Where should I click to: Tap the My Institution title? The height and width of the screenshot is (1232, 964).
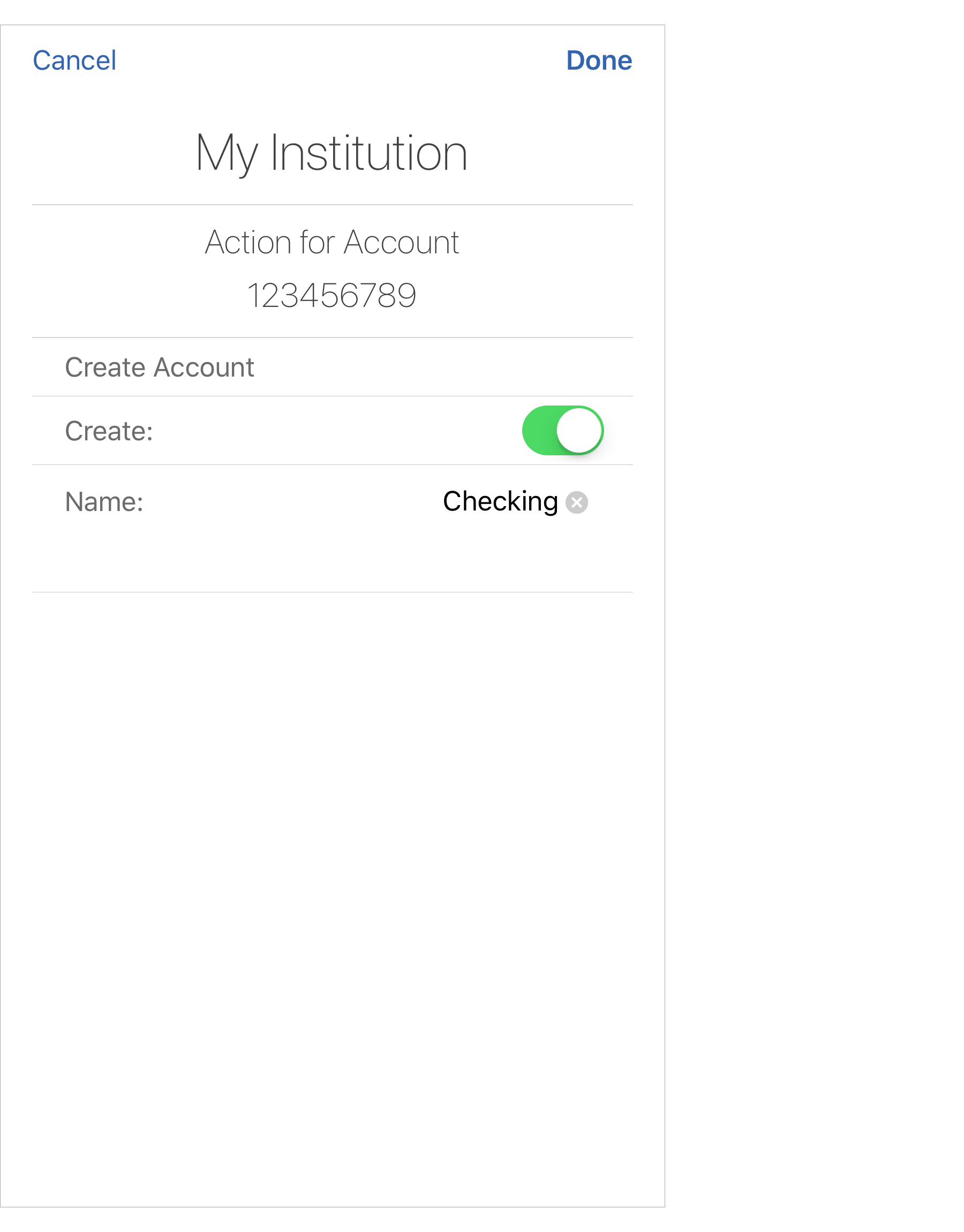click(x=331, y=152)
